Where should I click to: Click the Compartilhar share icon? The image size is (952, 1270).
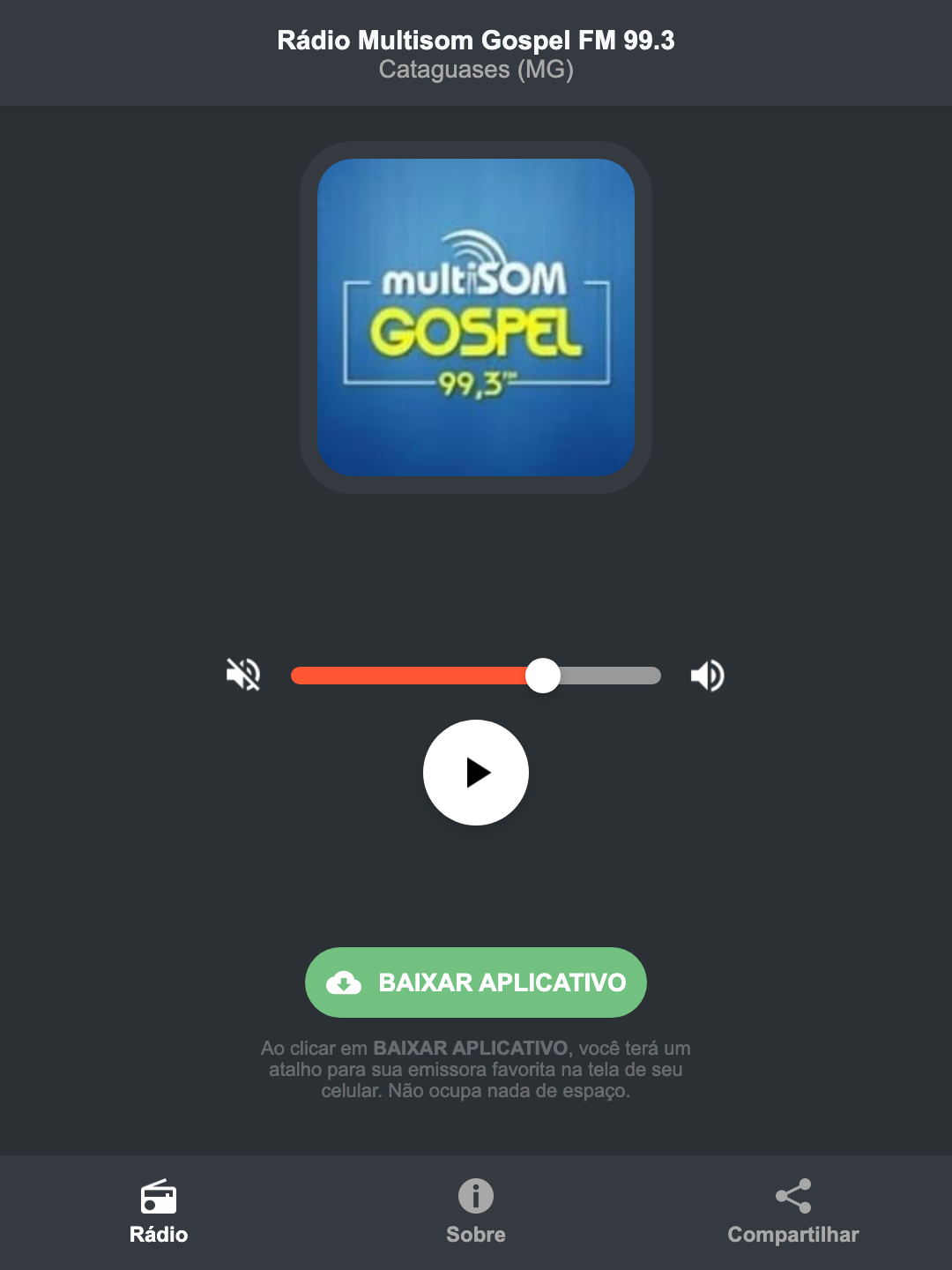coord(792,1195)
